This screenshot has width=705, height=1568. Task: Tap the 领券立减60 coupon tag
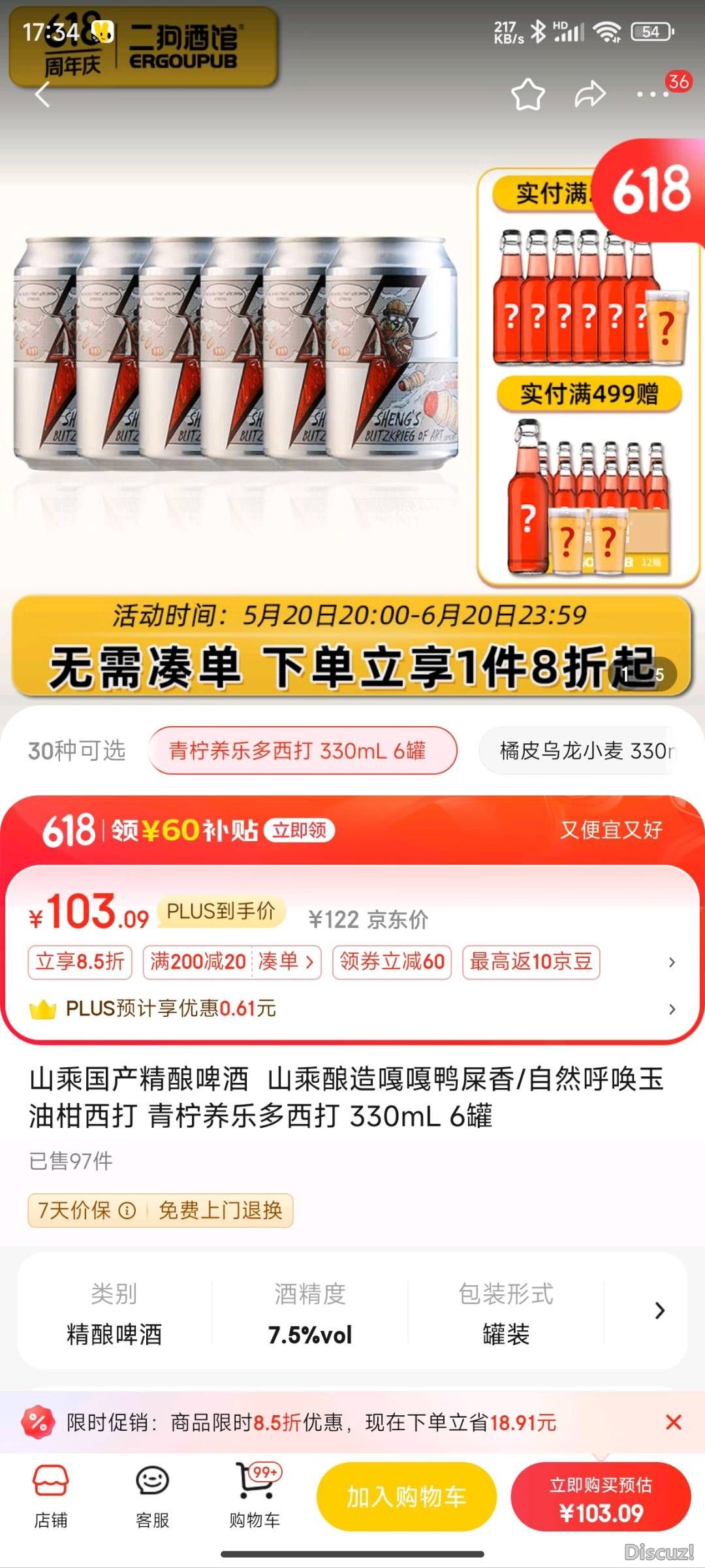coord(392,962)
